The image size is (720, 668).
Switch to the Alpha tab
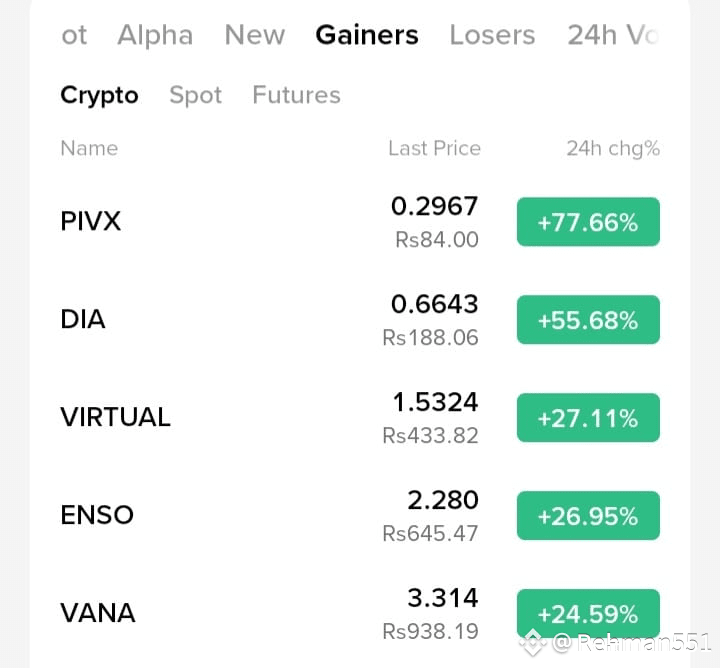pyautogui.click(x=155, y=35)
